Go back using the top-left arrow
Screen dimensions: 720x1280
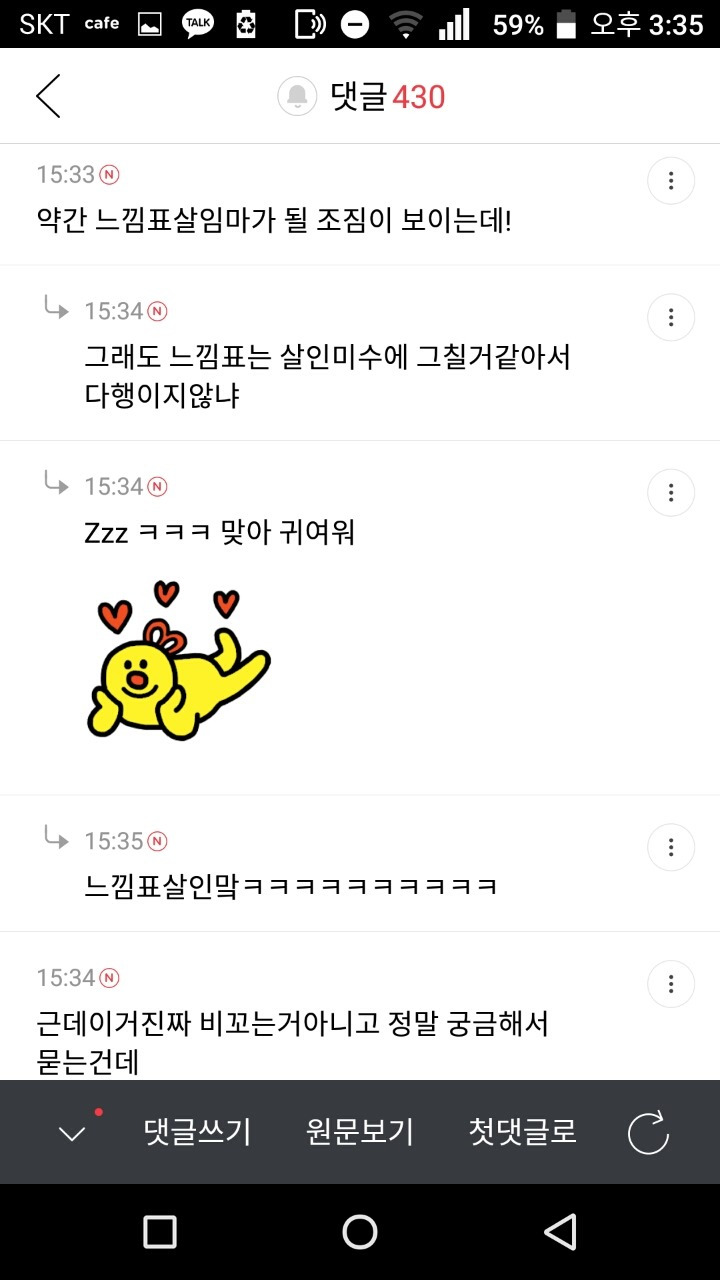(x=48, y=96)
